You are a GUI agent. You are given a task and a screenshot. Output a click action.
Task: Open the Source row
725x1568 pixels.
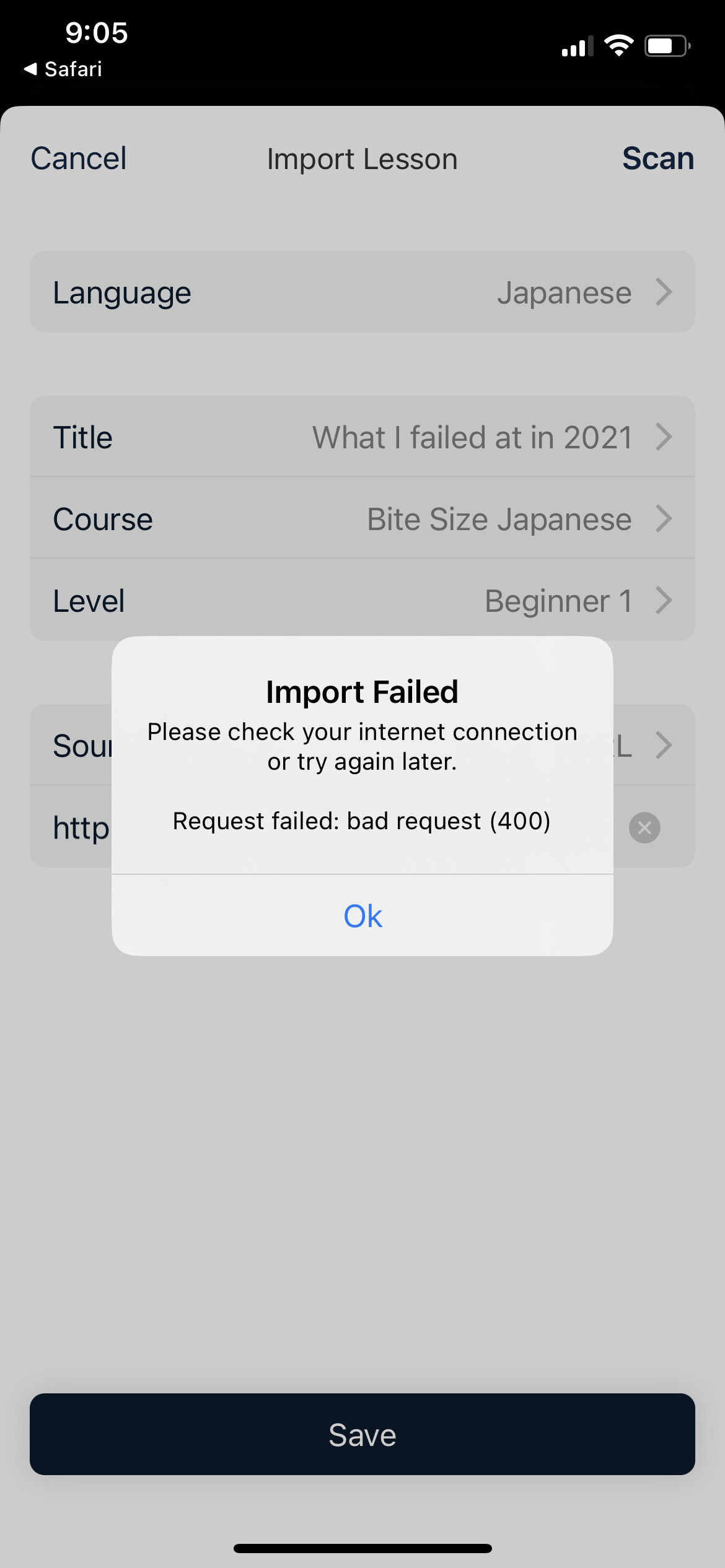click(362, 745)
